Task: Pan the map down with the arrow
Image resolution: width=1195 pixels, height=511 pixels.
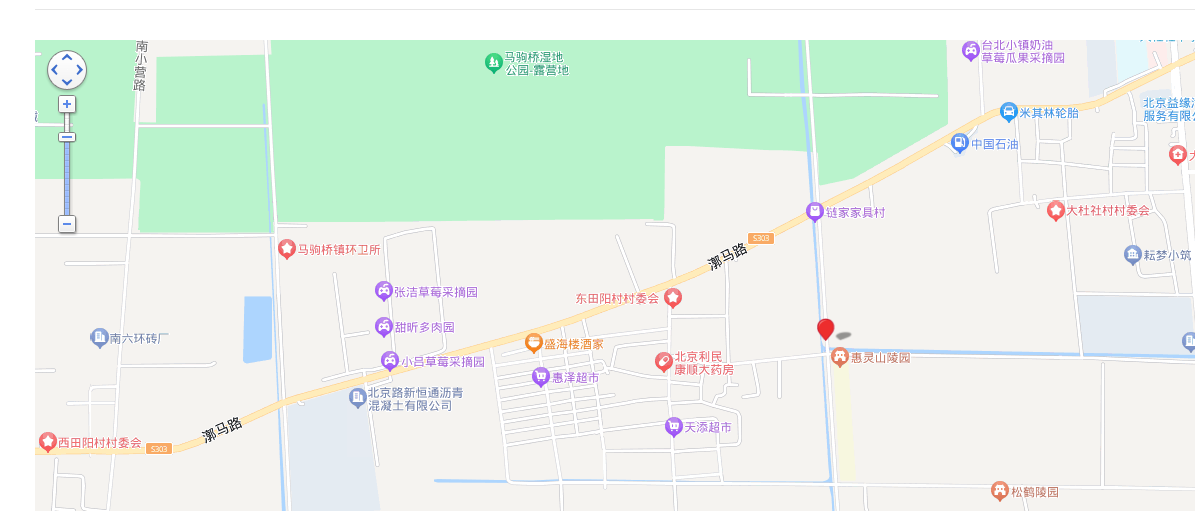Action: [x=67, y=82]
